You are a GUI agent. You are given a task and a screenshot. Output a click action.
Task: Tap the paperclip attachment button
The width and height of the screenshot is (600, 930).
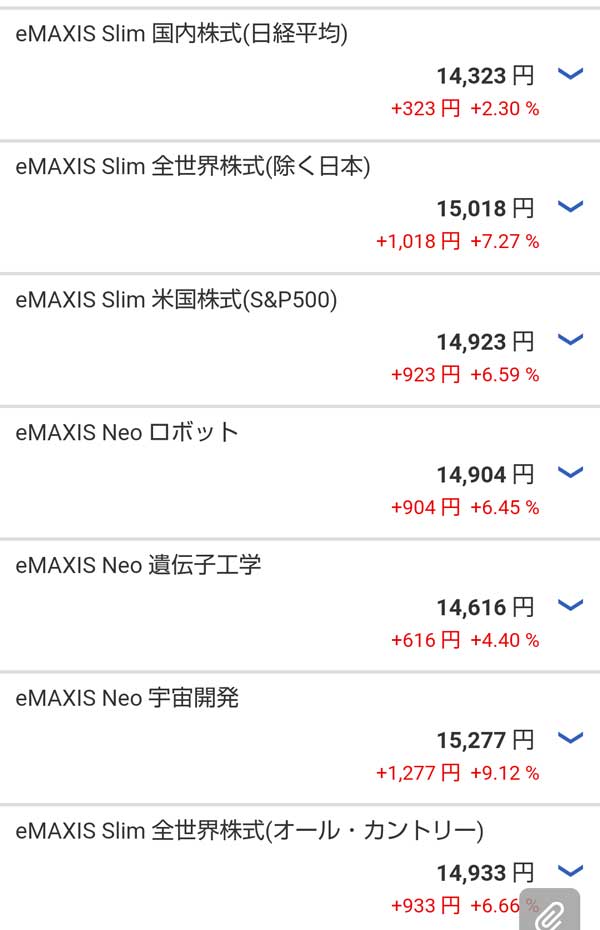click(x=552, y=912)
